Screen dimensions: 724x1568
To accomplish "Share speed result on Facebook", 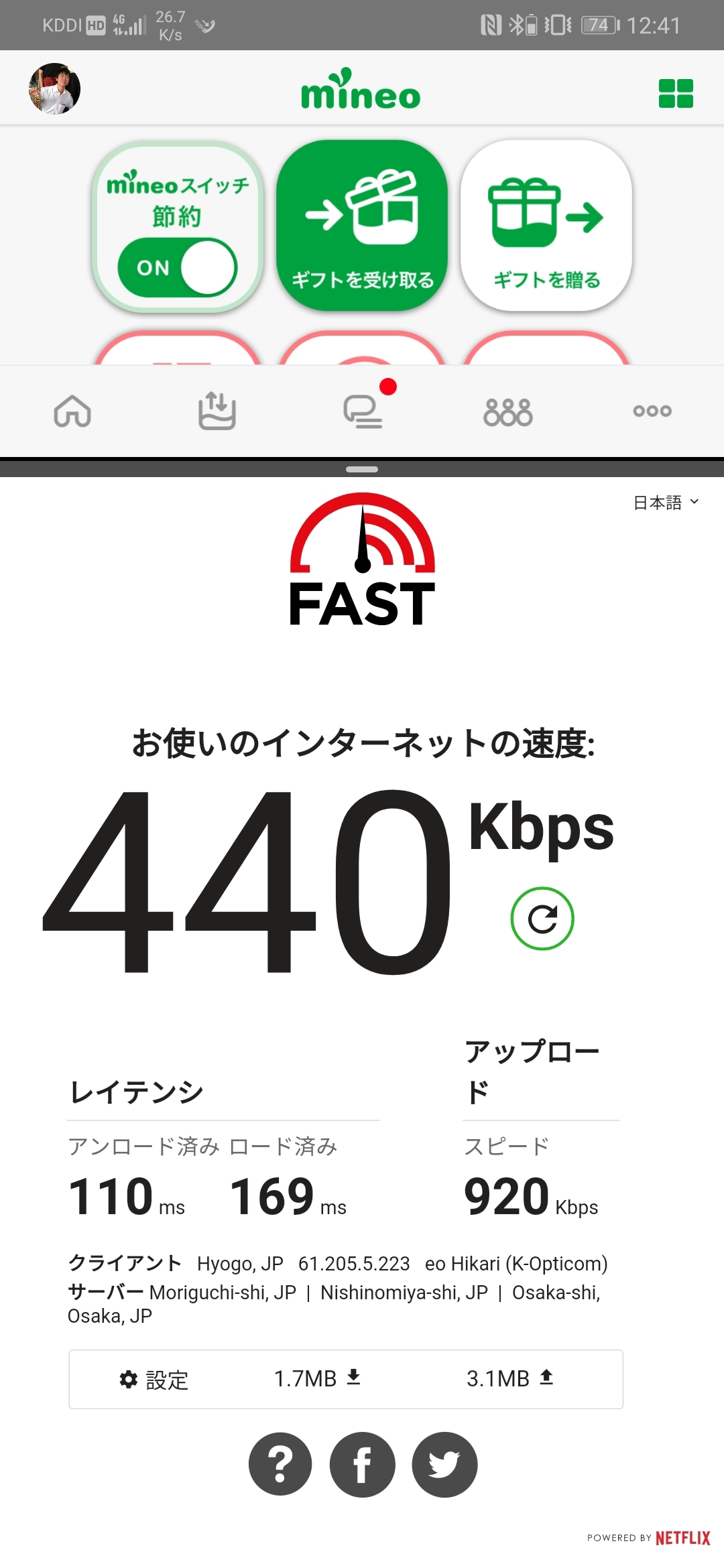I will click(x=362, y=1464).
